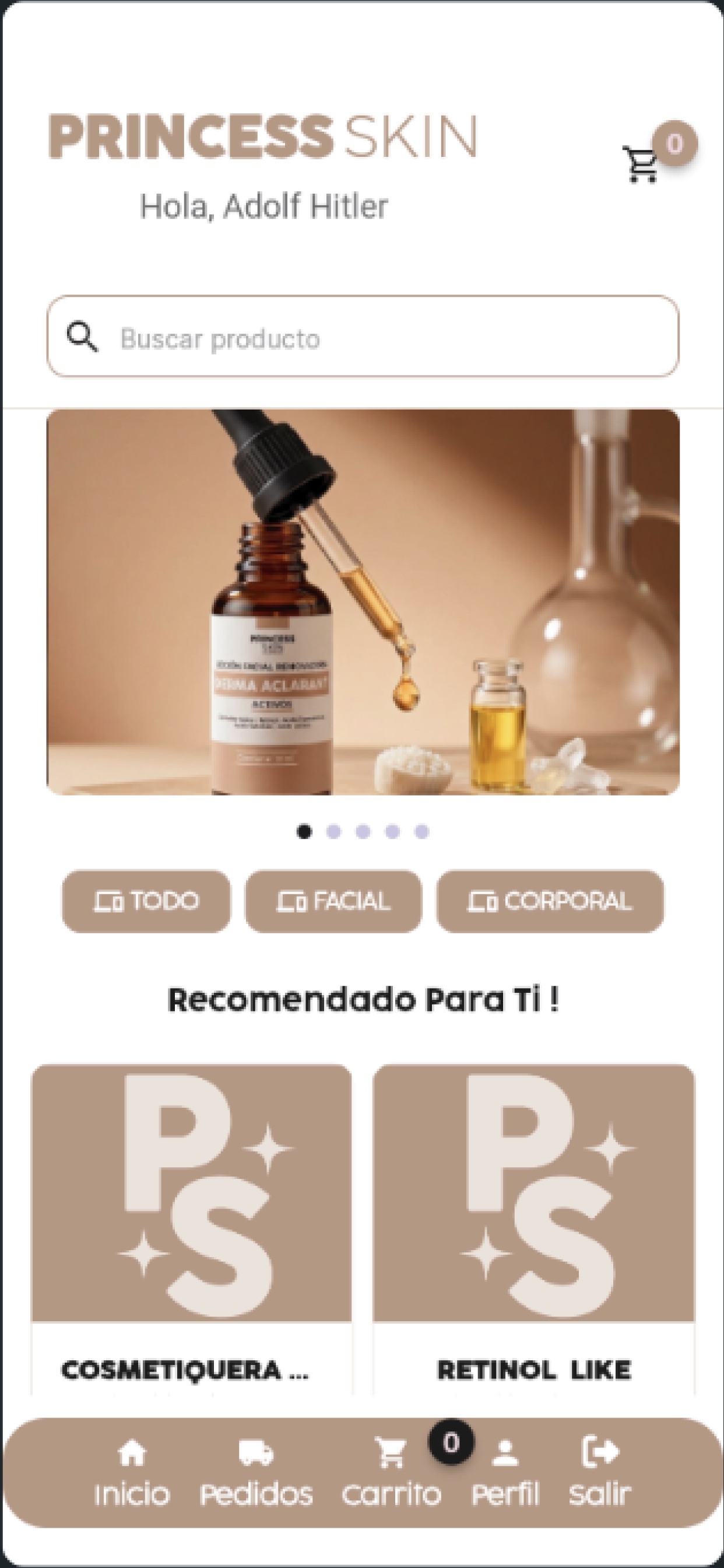Screen dimensions: 724x1568
Task: Open the serum promotional banner
Action: (x=363, y=602)
